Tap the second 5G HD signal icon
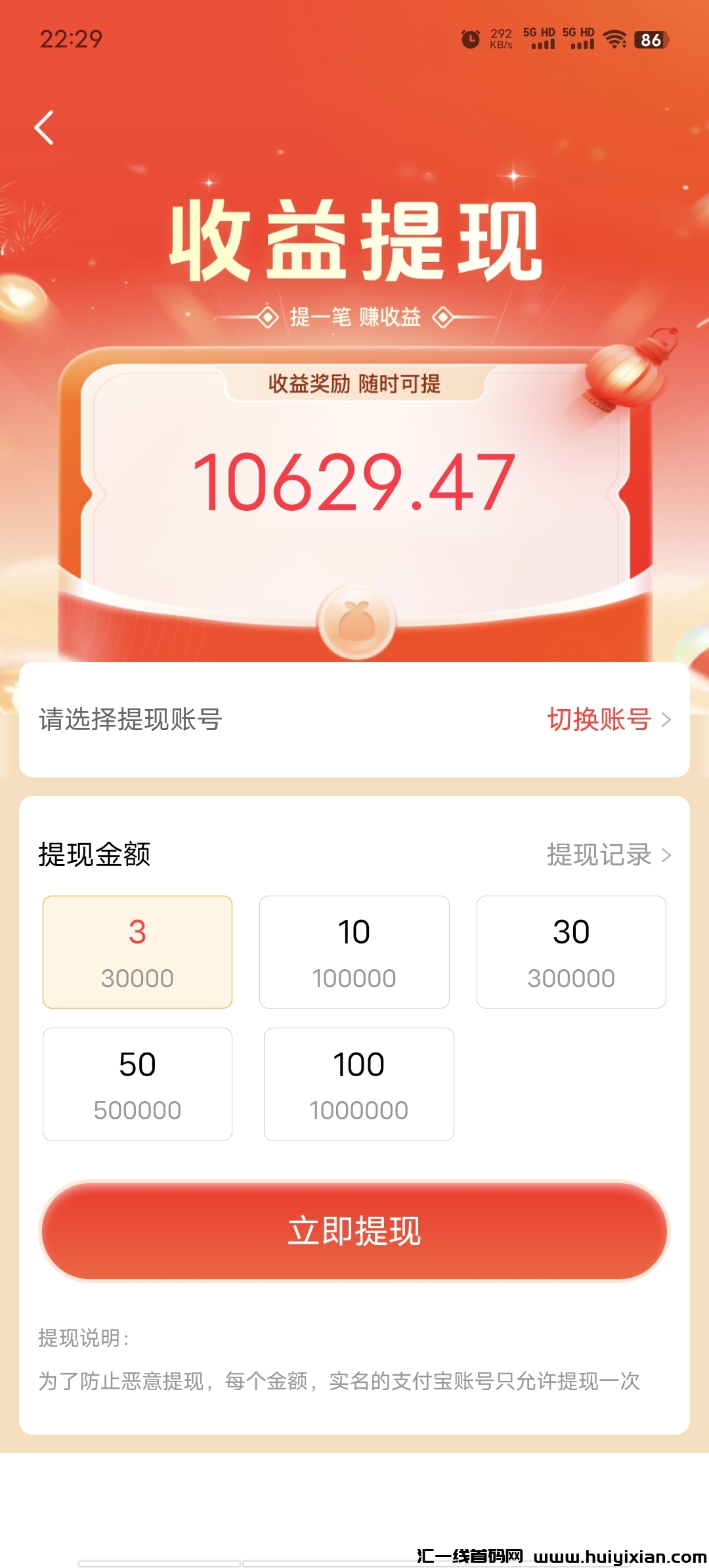The width and height of the screenshot is (709, 1568). point(580,39)
